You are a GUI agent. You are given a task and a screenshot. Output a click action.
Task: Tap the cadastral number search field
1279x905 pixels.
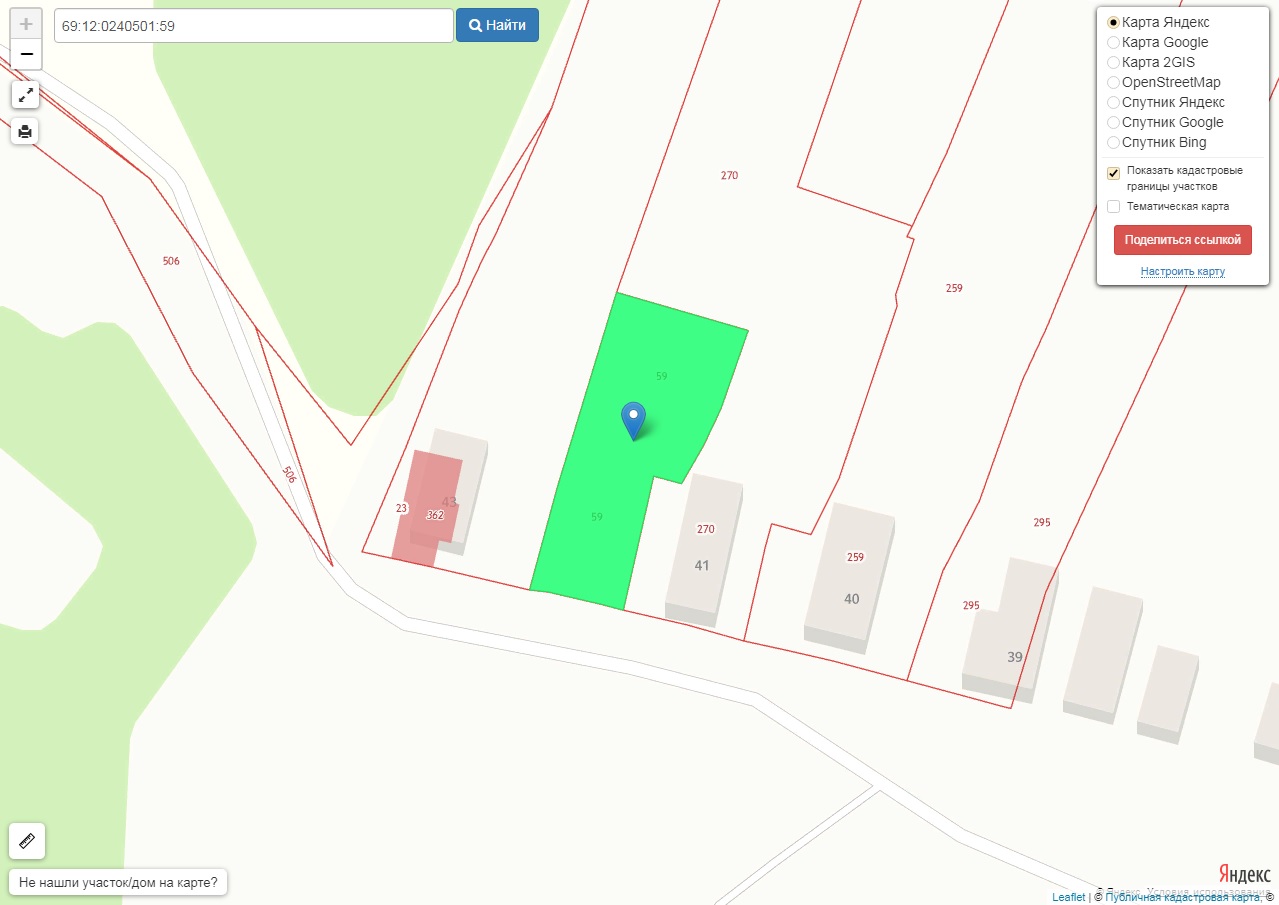[x=254, y=26]
